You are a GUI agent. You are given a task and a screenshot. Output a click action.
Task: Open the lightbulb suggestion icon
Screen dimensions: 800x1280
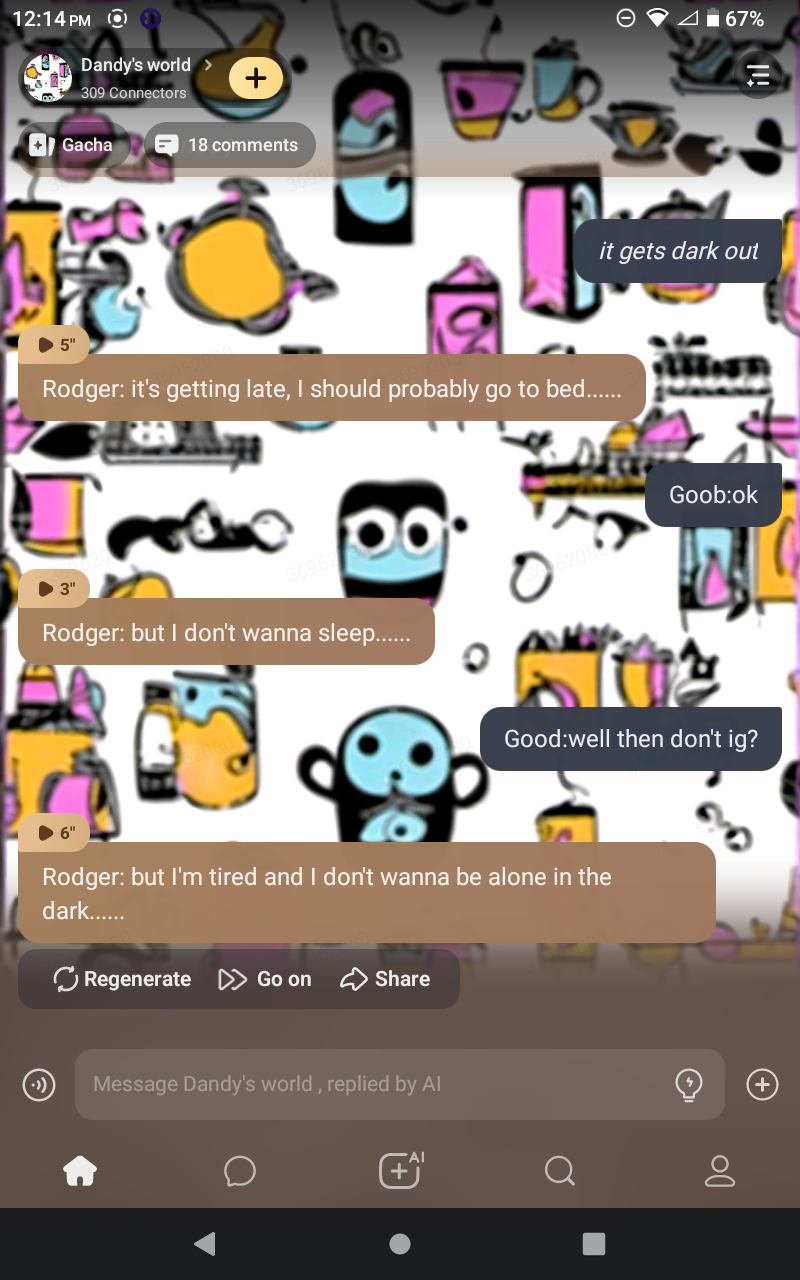pyautogui.click(x=689, y=1084)
